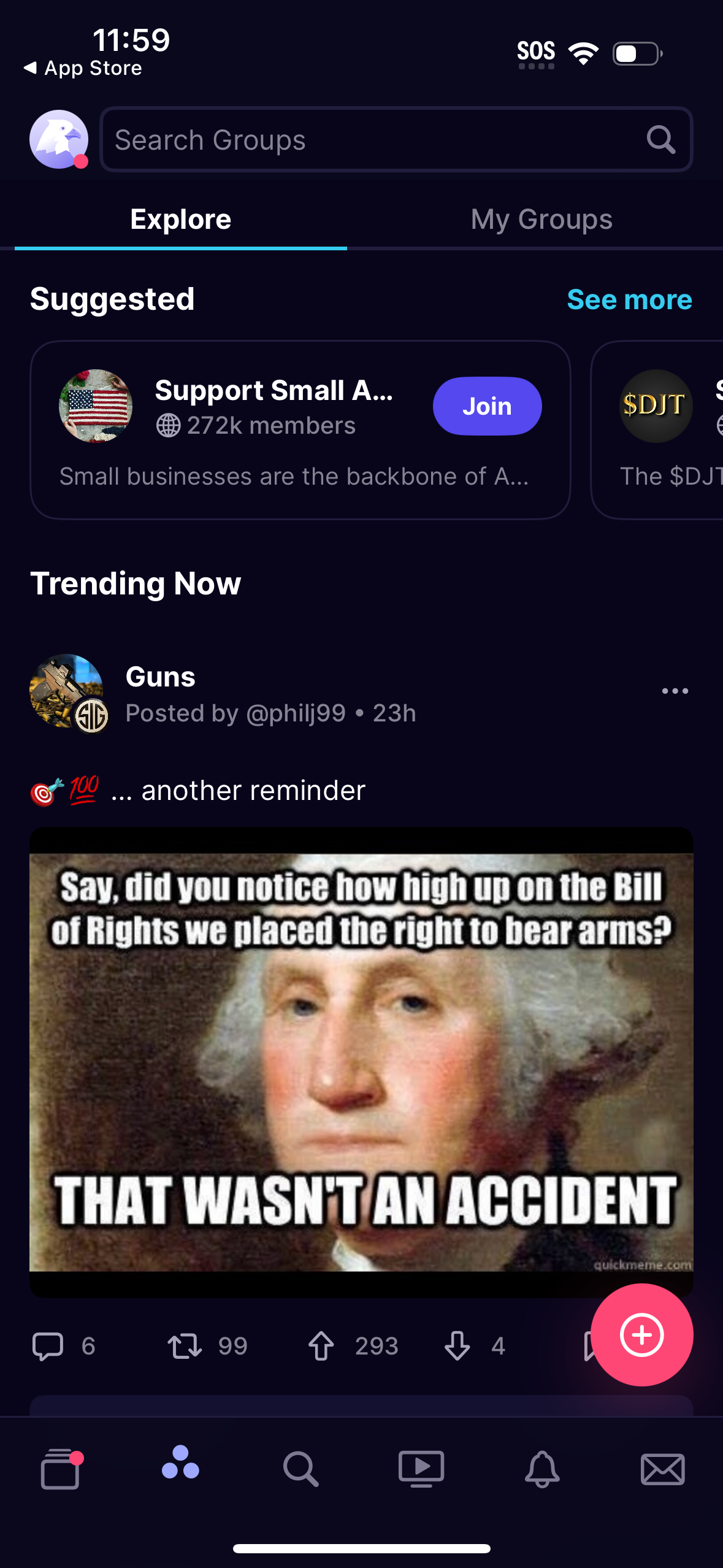Tap the Guns group avatar
This screenshot has height=1568, width=723.
(67, 692)
